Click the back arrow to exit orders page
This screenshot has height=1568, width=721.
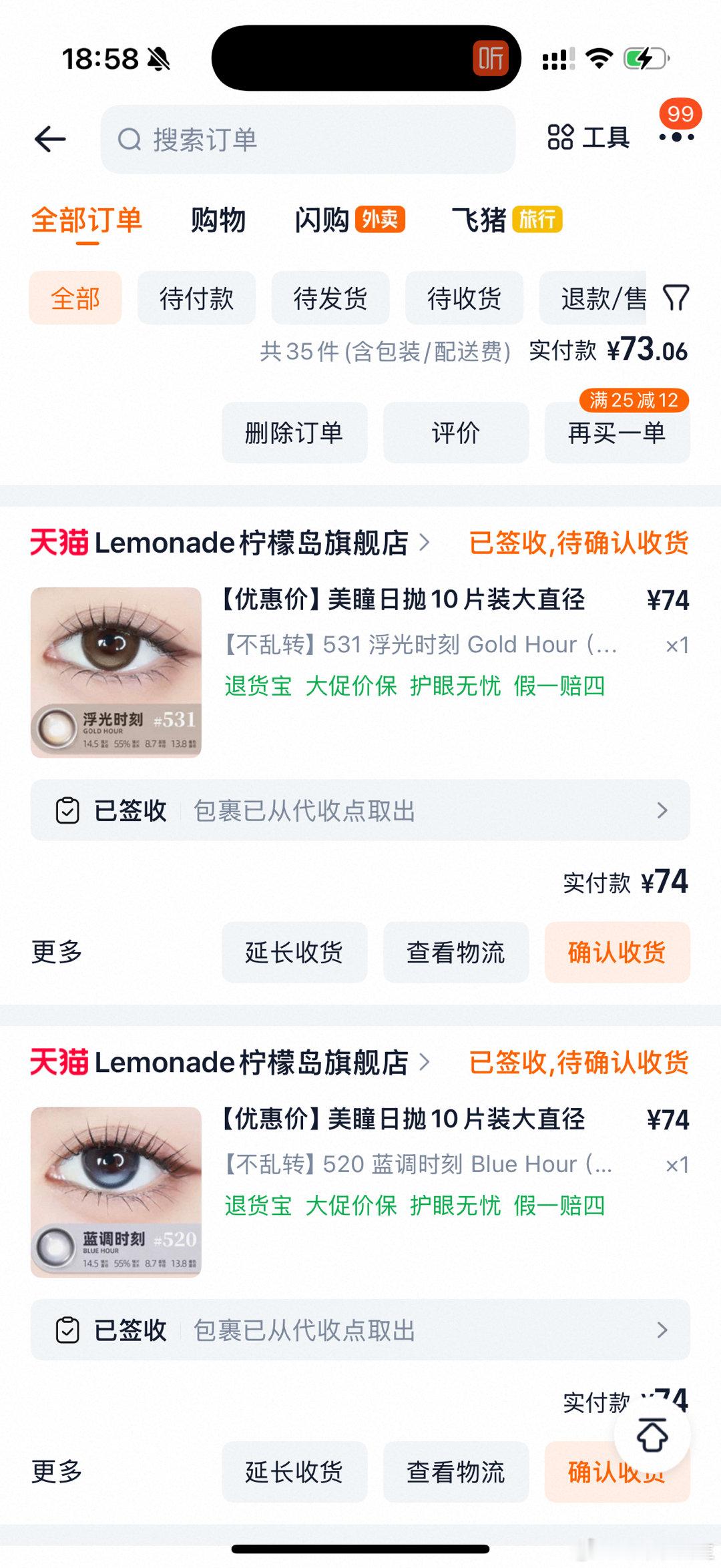50,139
